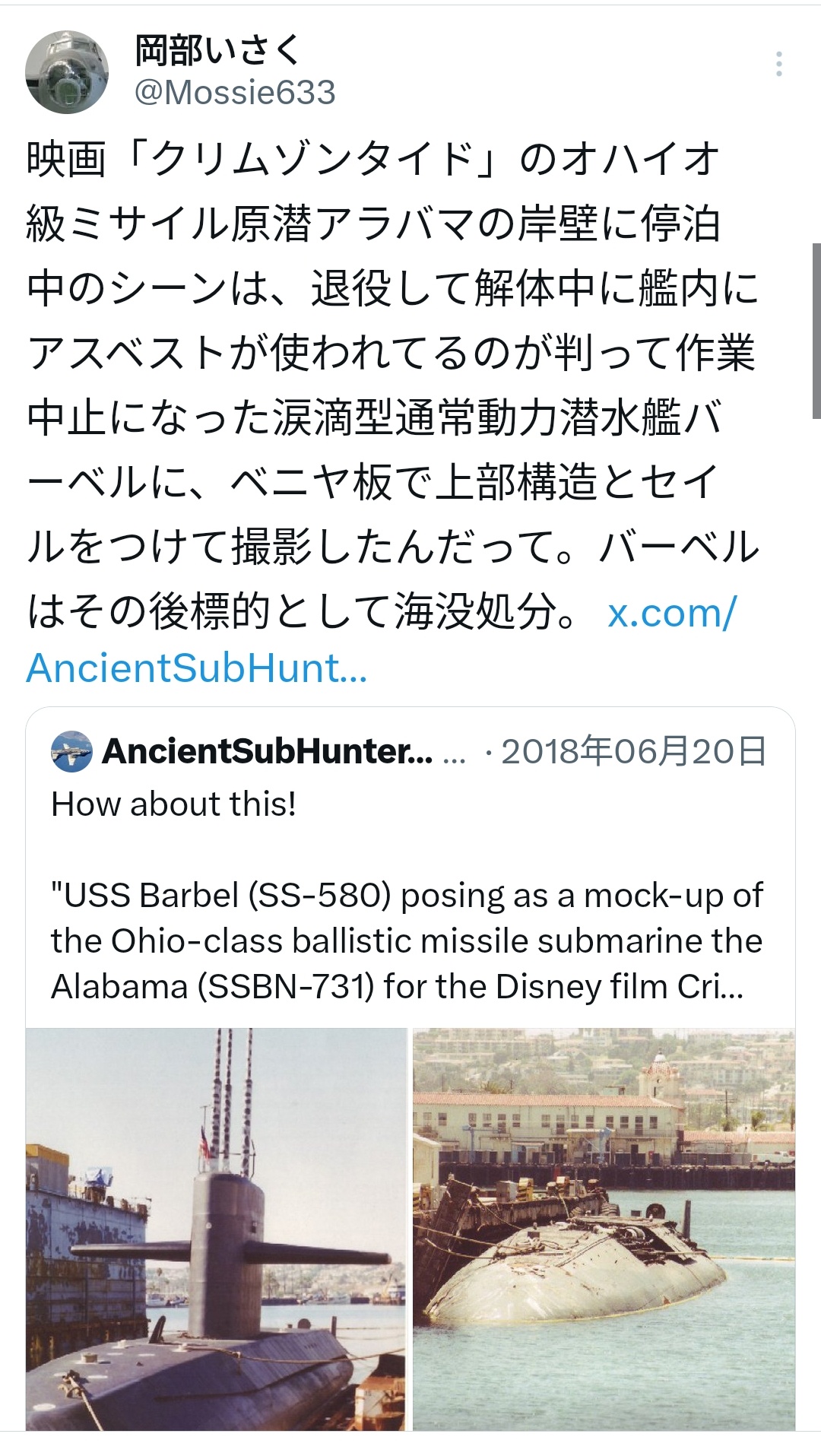This screenshot has width=821, height=1456.
Task: Open the AncientSubHunter account avatar
Action: point(71,751)
